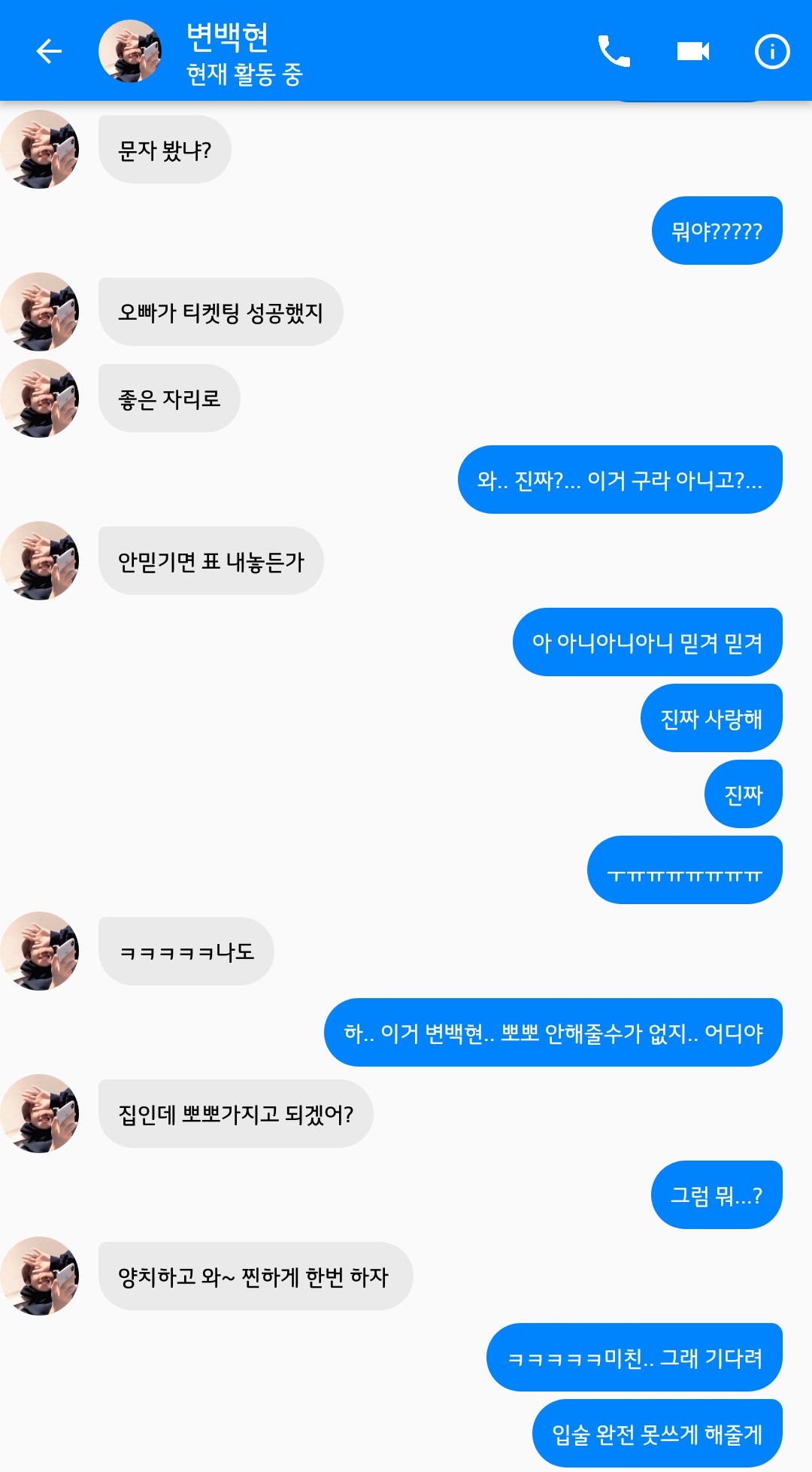The image size is (812, 1472).
Task: Open 변백현's profile picture in the header
Action: click(x=130, y=51)
